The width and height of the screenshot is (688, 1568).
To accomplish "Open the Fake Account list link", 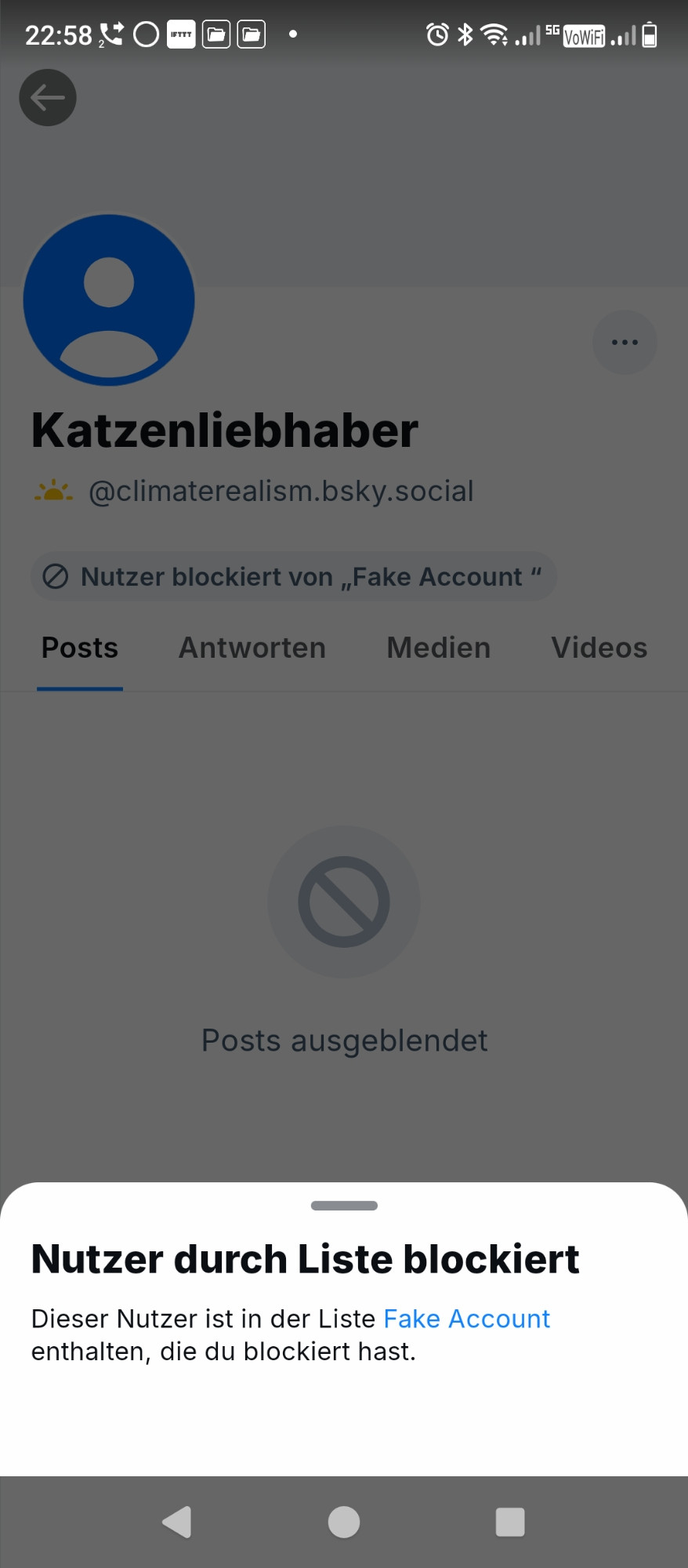I will 466,1319.
